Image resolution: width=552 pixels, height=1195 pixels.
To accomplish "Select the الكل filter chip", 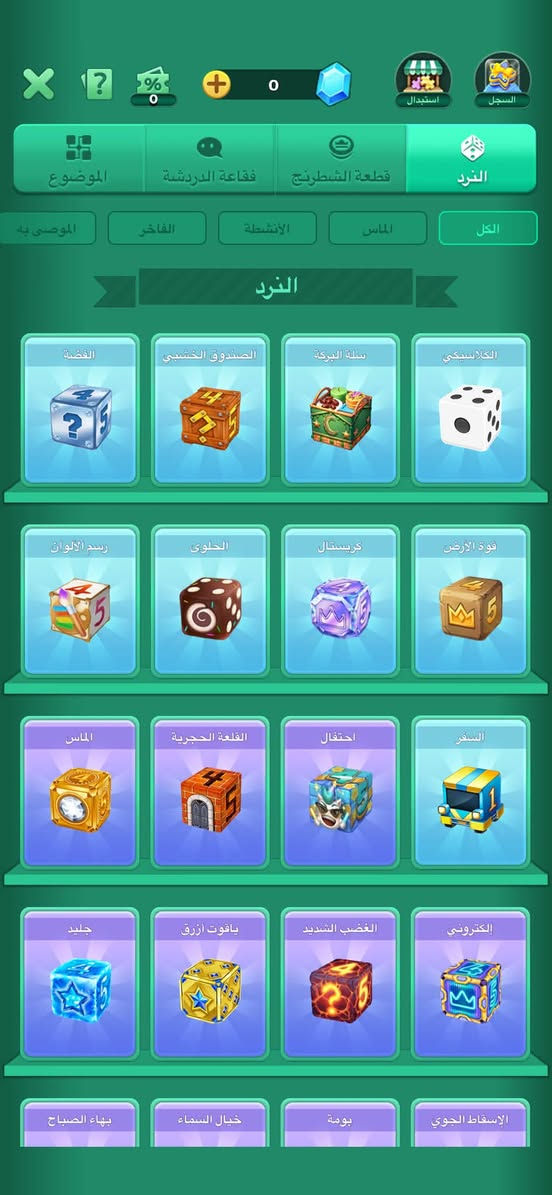I will pos(488,228).
